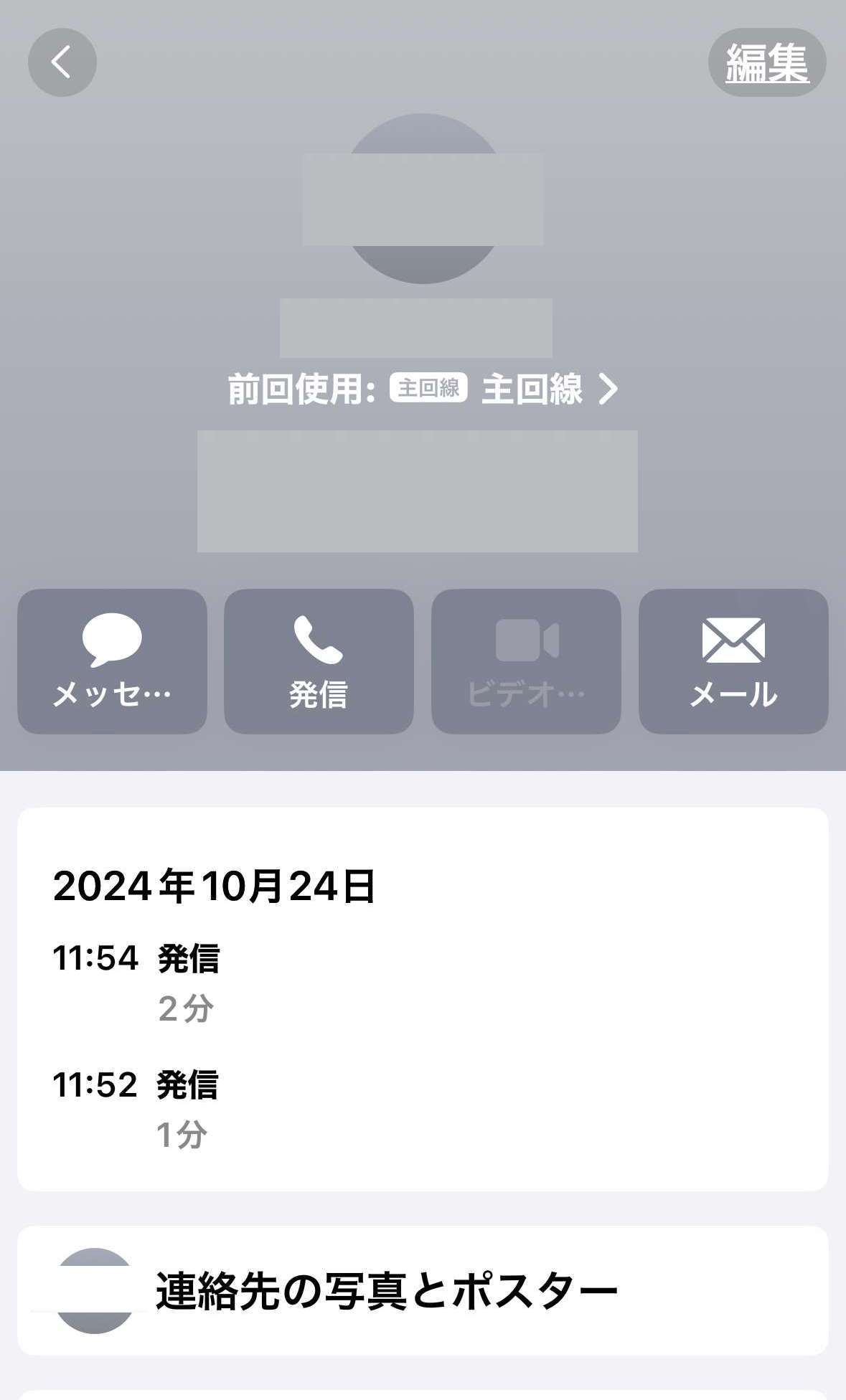Open the 前回使用 主回線 line selector

tap(423, 389)
